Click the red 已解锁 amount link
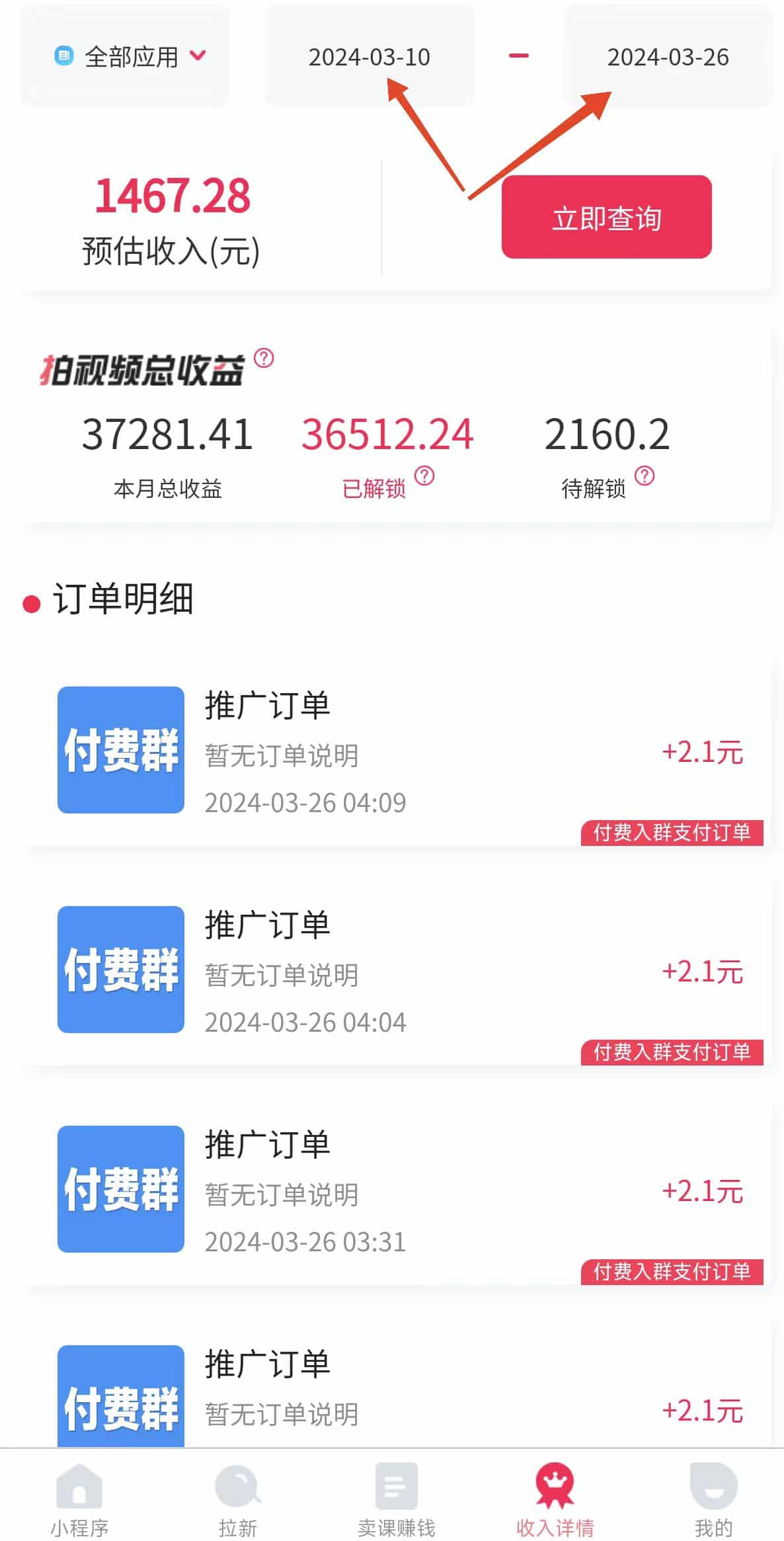This screenshot has height=1541, width=784. 387,435
